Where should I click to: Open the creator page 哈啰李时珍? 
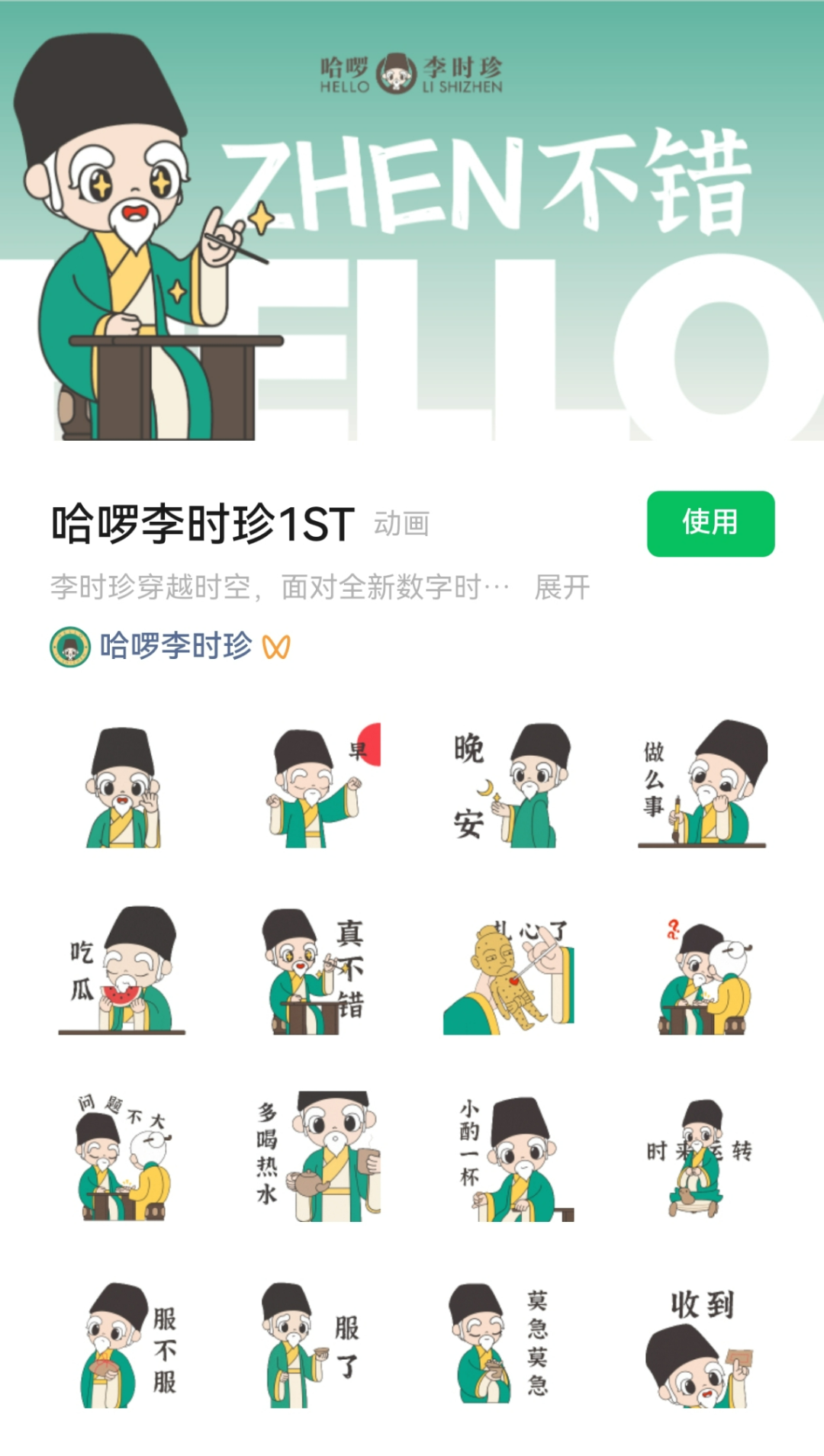coord(175,646)
